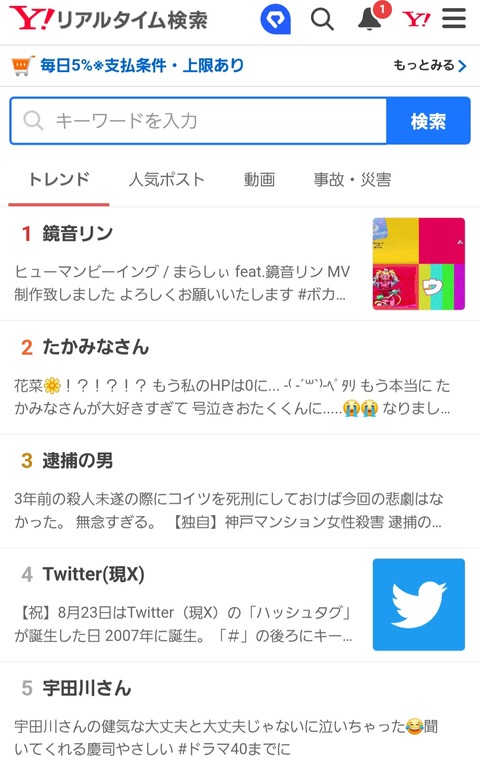The width and height of the screenshot is (480, 774).
Task: Tap もっとみる link
Action: tap(430, 65)
